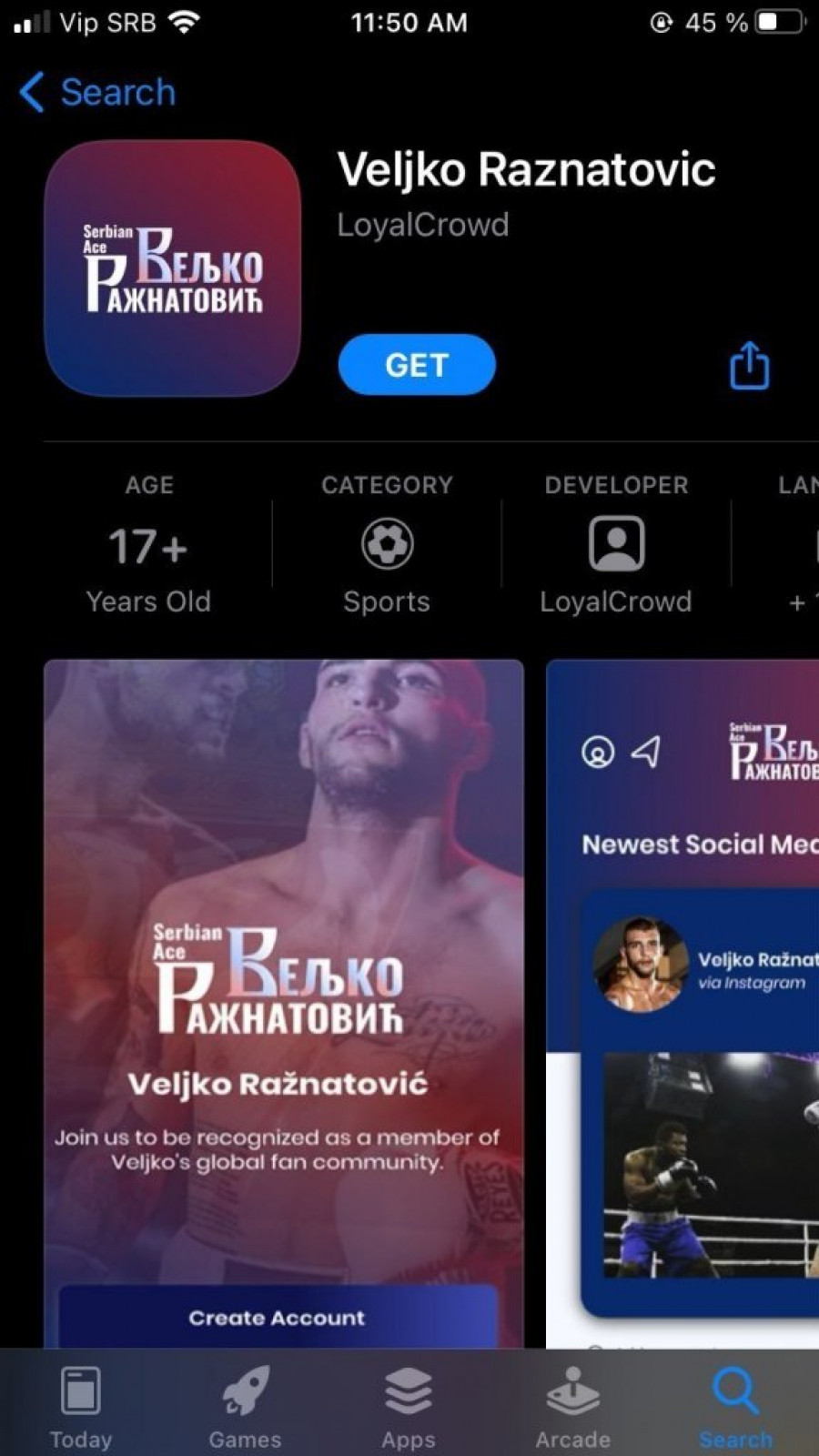View the 17+ age rating details
This screenshot has width=819, height=1456.
[148, 546]
